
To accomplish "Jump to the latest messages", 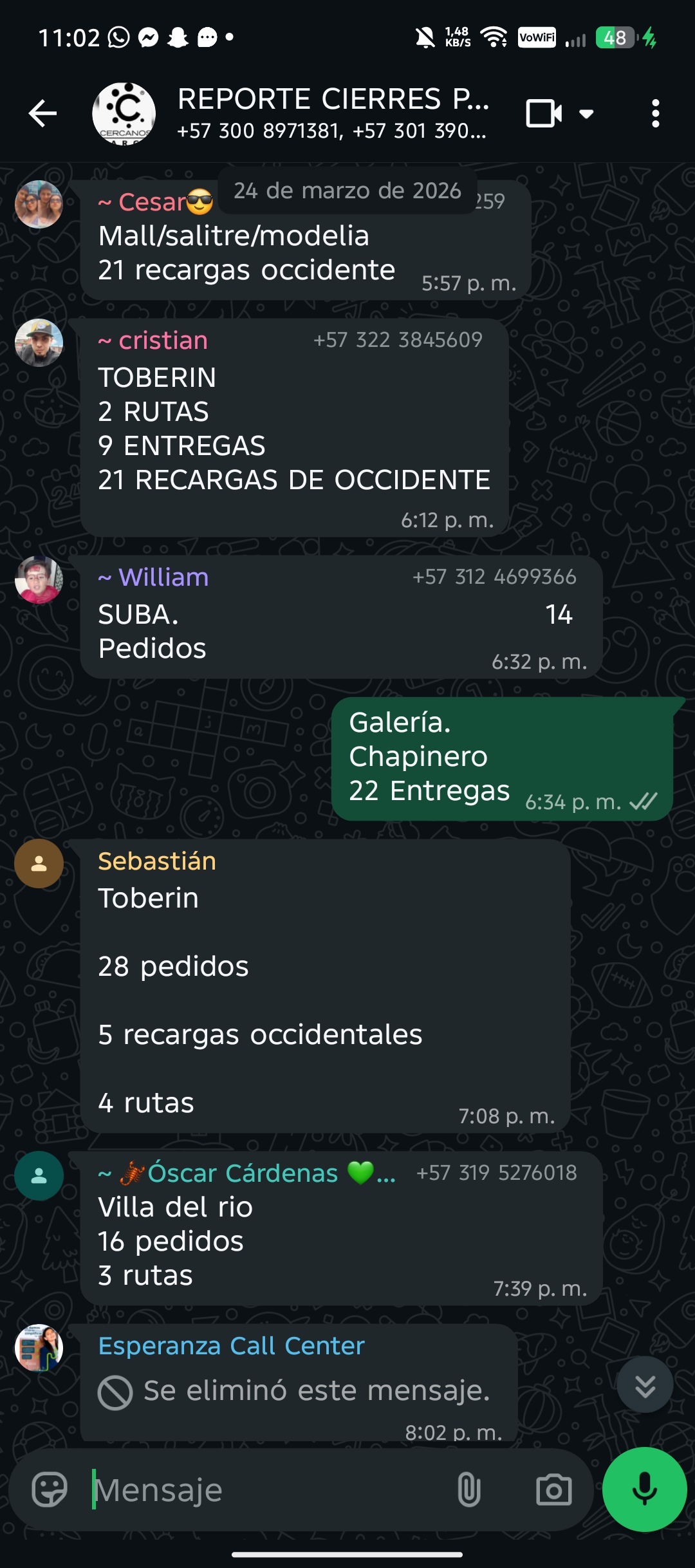I will (x=645, y=1385).
